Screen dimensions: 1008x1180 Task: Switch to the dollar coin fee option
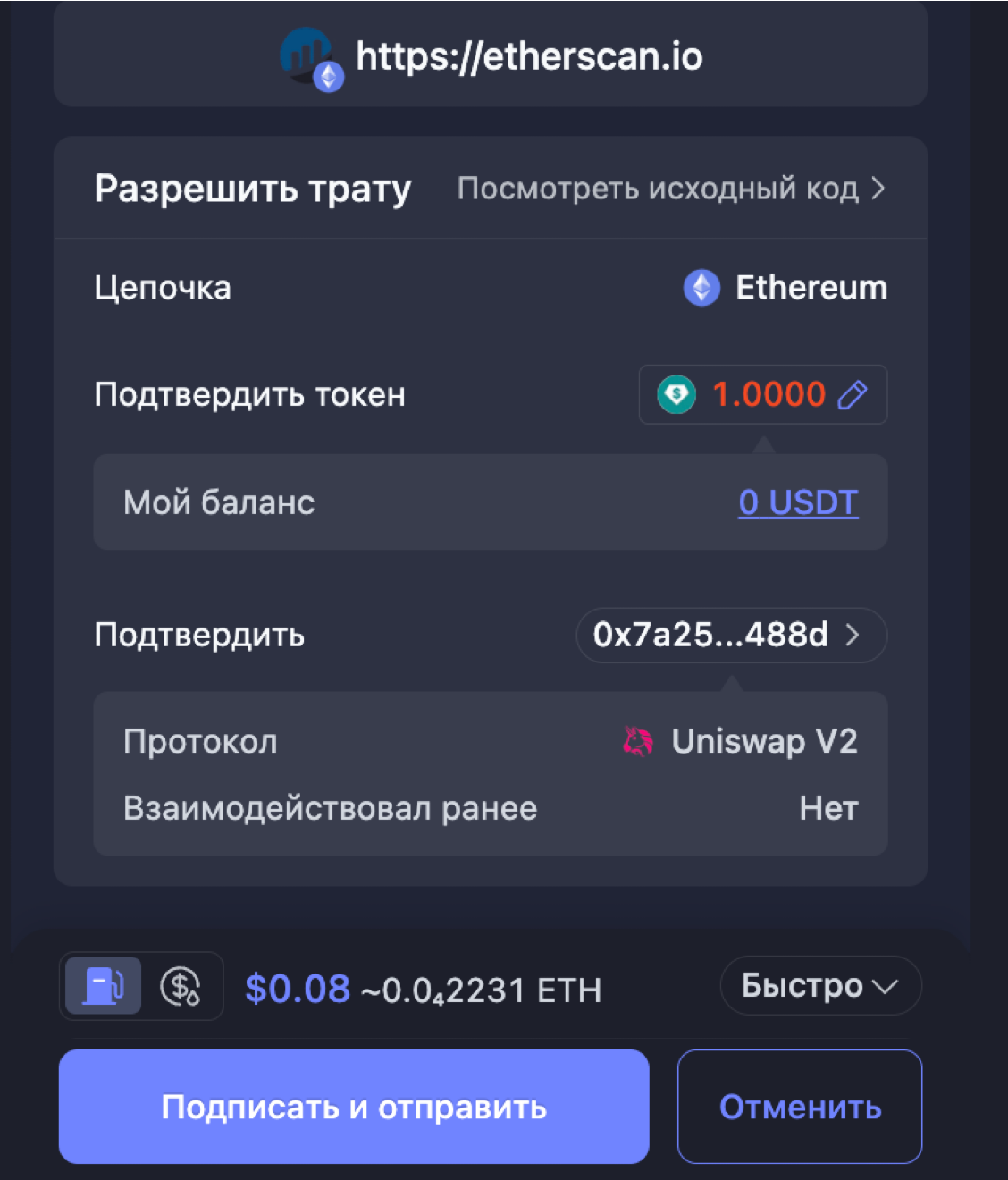click(180, 986)
